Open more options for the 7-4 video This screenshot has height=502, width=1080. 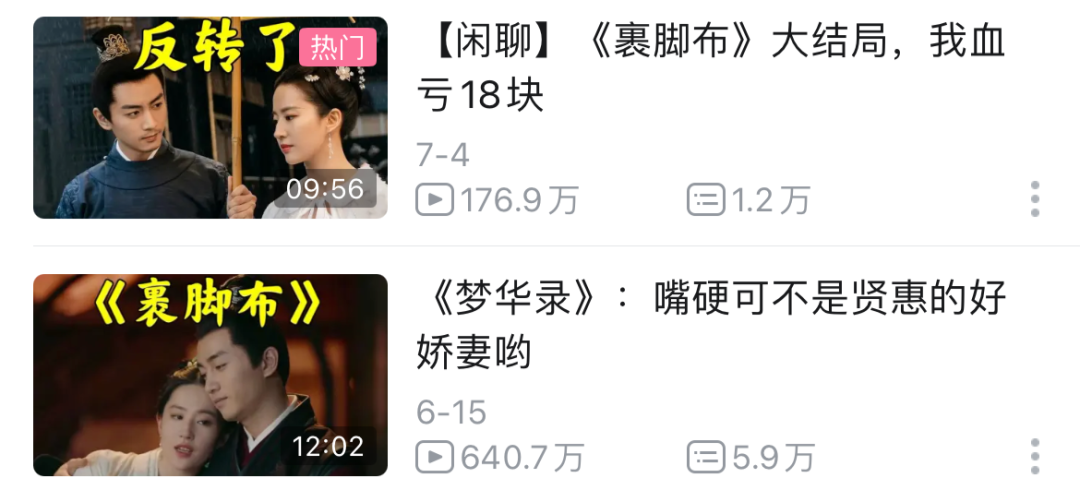1035,199
